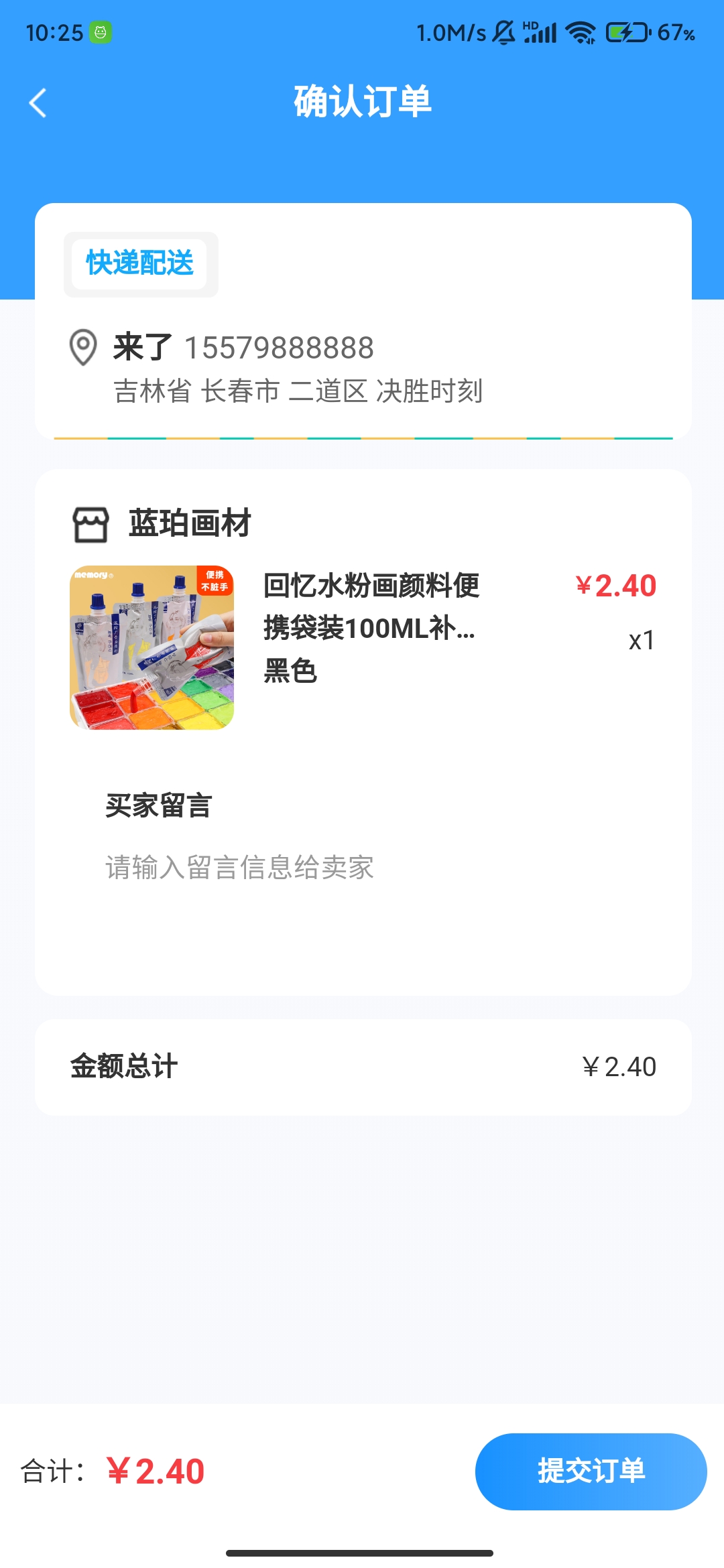Open the delivery address for 来了

[298, 369]
